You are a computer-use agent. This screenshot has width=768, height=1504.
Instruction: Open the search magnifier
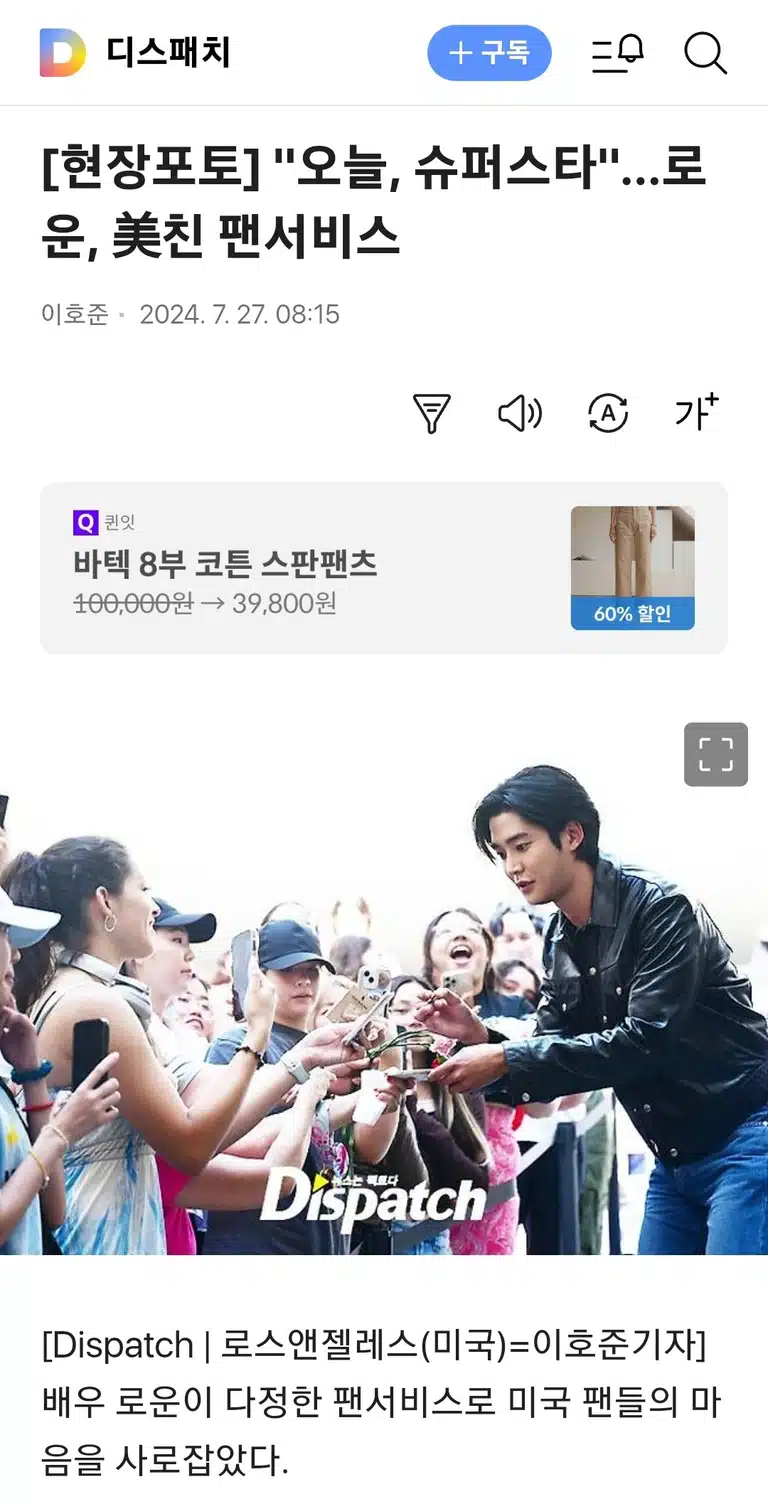[x=705, y=53]
